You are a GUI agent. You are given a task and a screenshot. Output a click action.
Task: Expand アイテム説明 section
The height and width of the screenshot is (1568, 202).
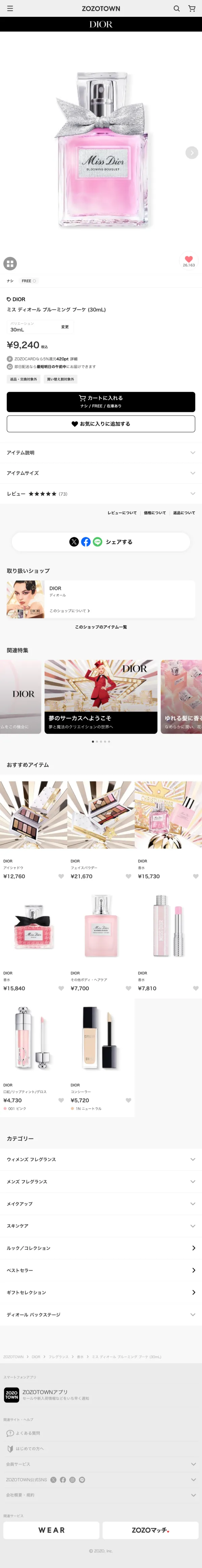101,453
